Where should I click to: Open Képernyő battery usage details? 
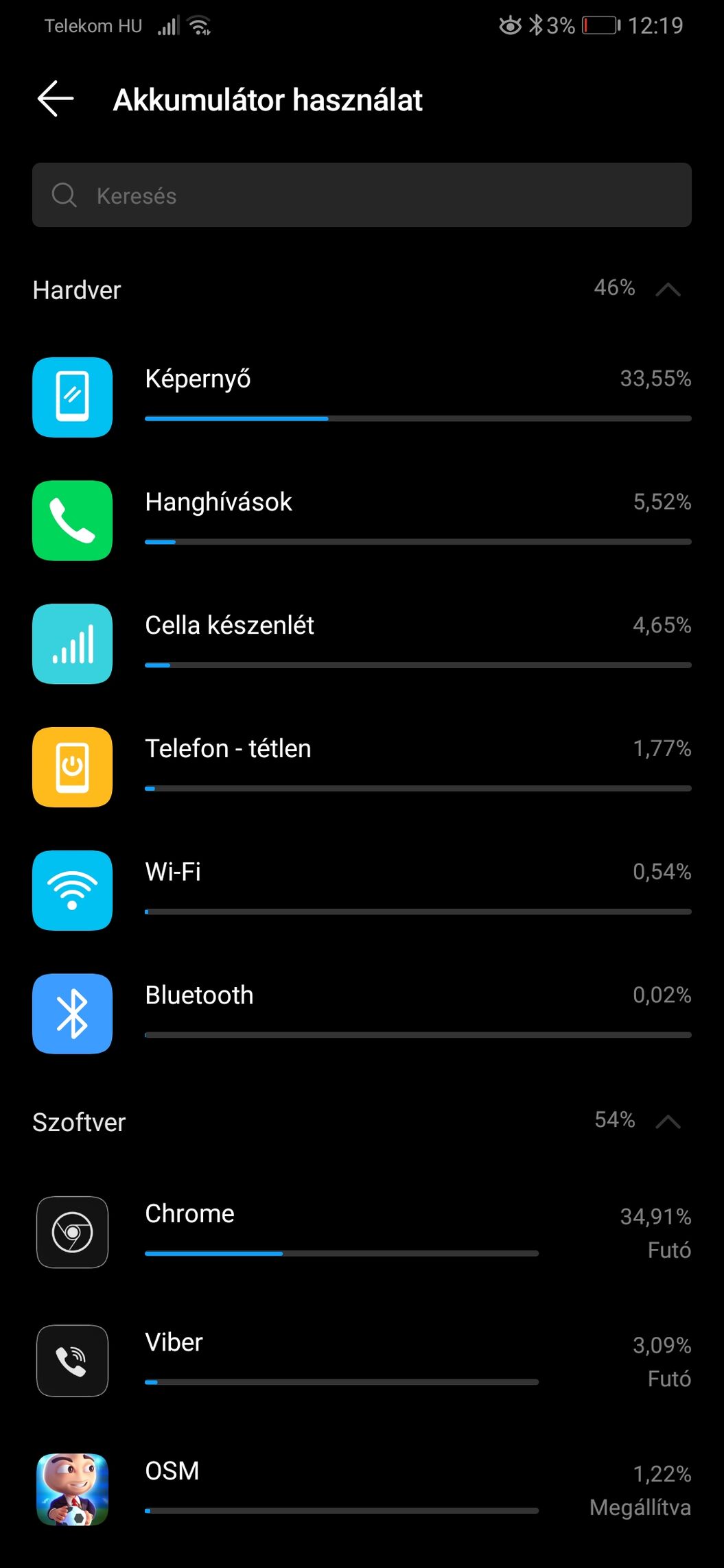point(362,397)
